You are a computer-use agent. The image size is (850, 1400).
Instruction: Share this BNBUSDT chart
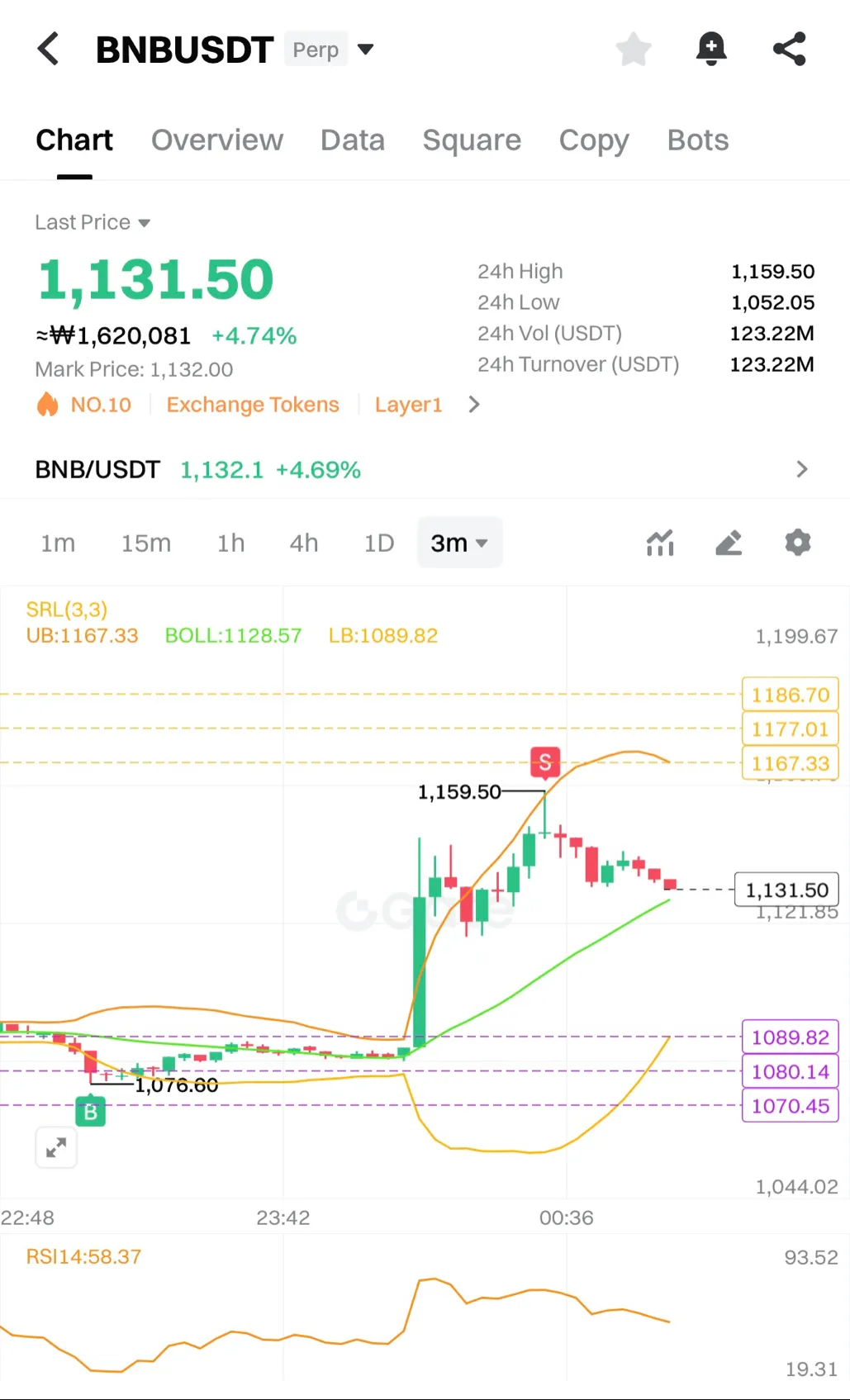789,50
